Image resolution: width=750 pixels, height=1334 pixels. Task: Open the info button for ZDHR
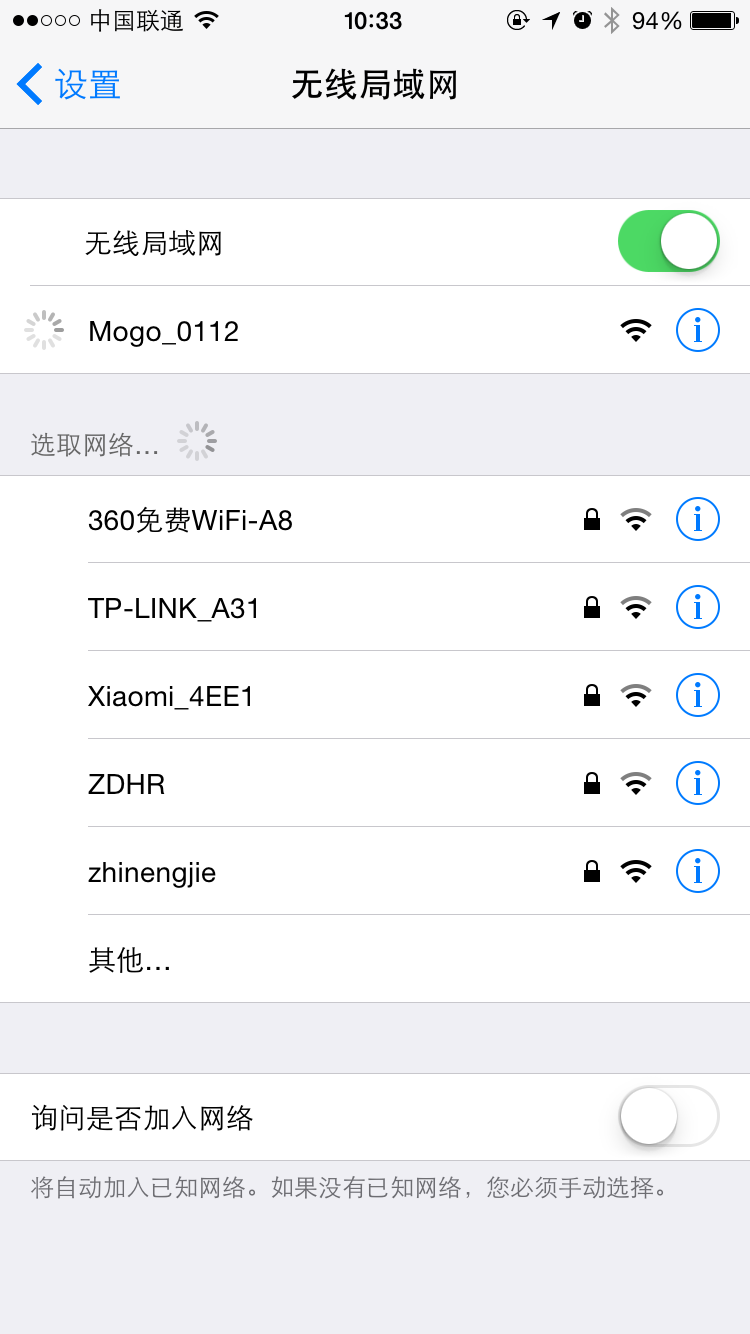click(697, 783)
